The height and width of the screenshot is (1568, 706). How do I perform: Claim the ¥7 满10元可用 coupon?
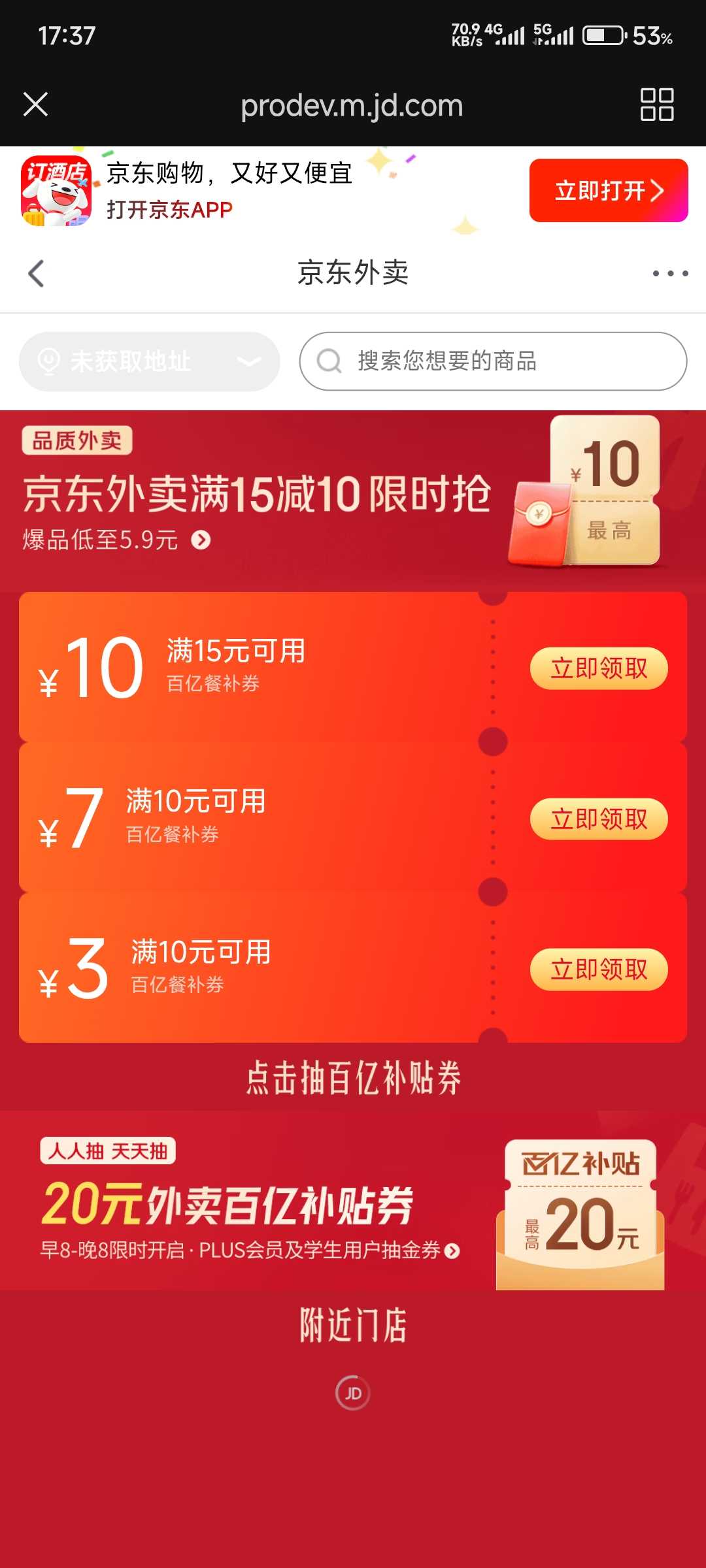point(598,819)
